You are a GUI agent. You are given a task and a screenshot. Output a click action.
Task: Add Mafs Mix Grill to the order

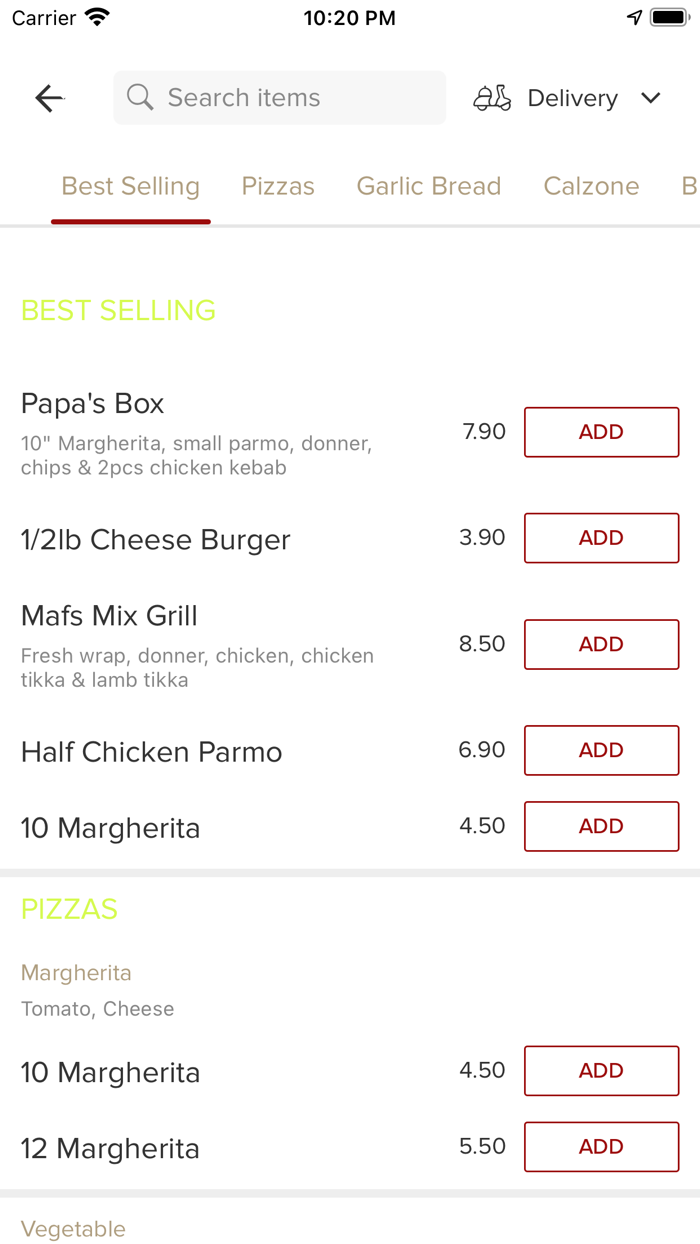coord(601,644)
